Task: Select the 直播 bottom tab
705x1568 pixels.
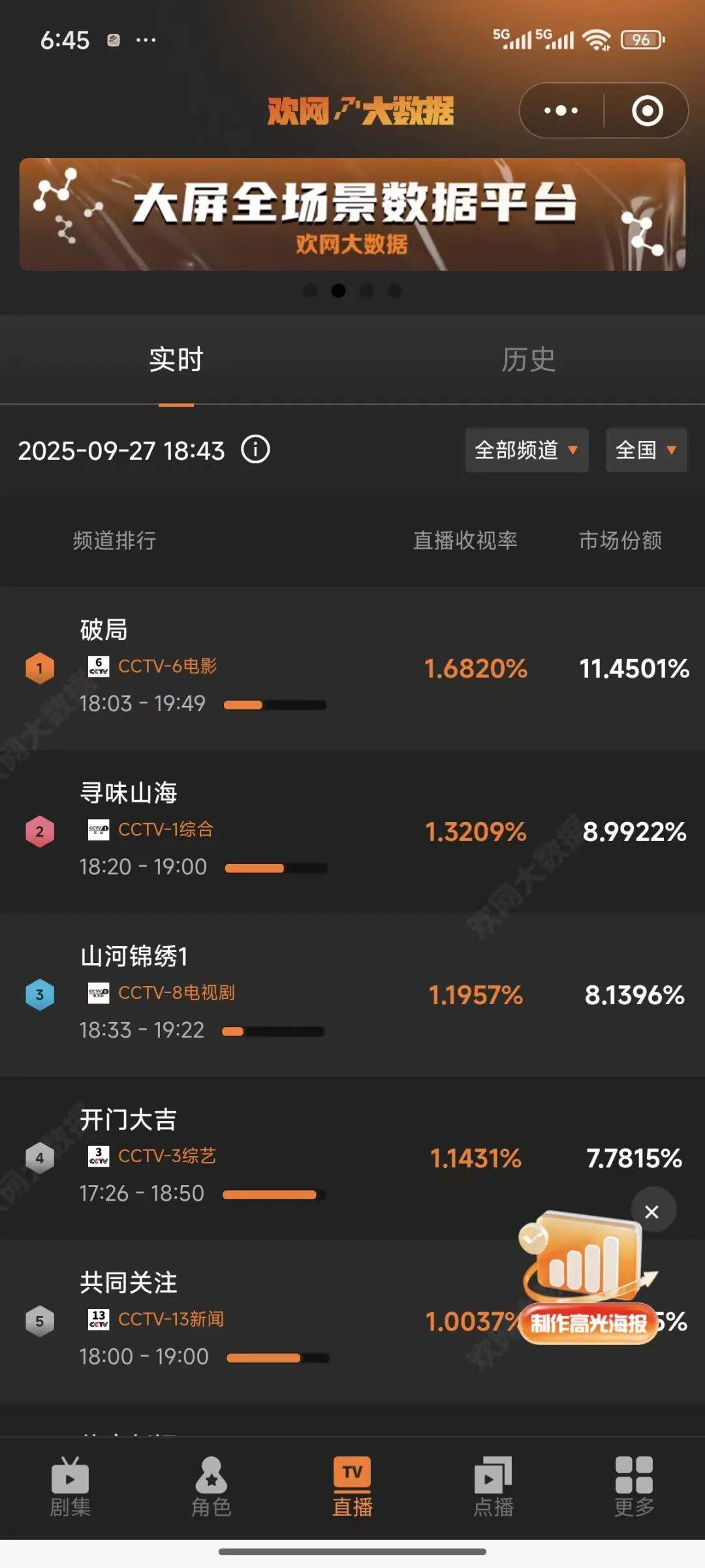Action: (352, 1487)
